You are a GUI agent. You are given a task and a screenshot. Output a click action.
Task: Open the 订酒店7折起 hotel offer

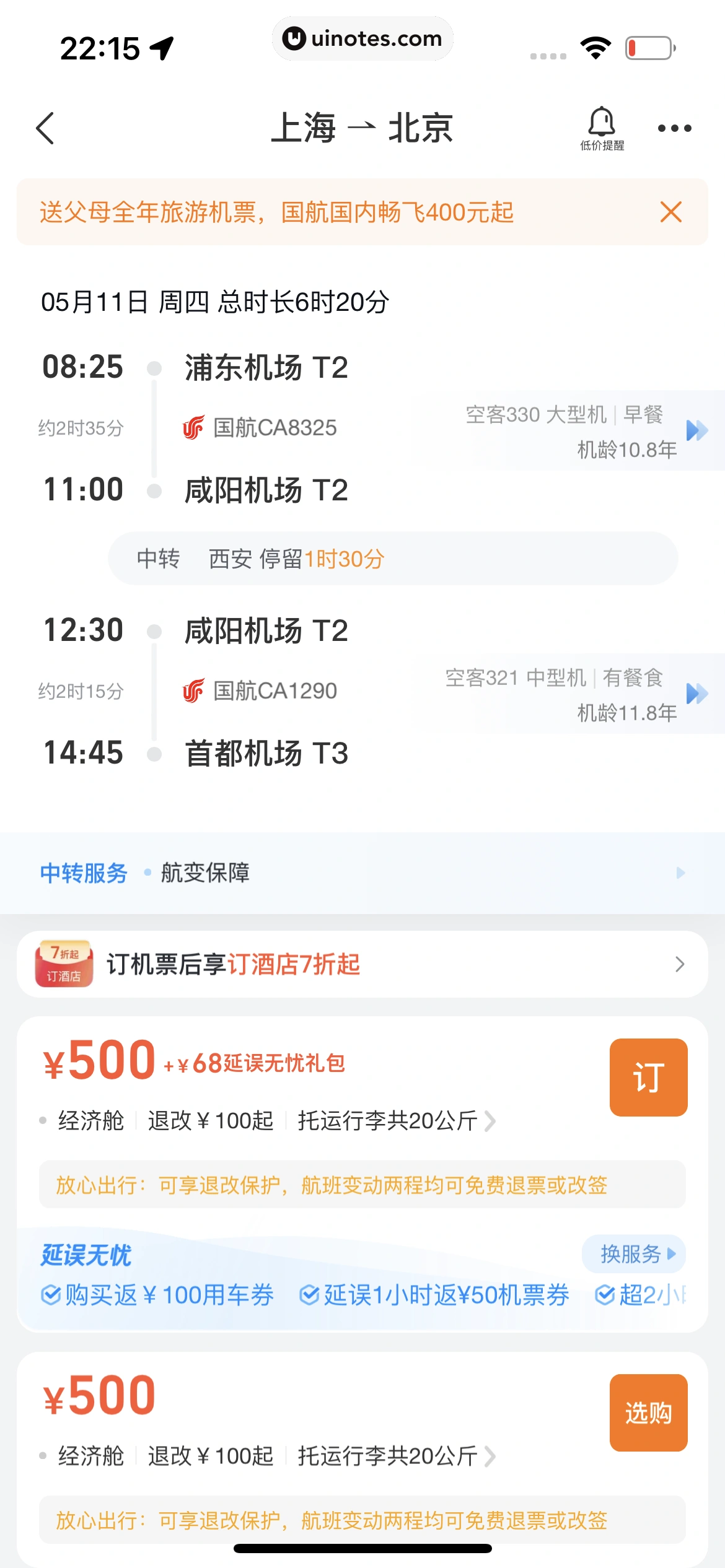tap(362, 964)
